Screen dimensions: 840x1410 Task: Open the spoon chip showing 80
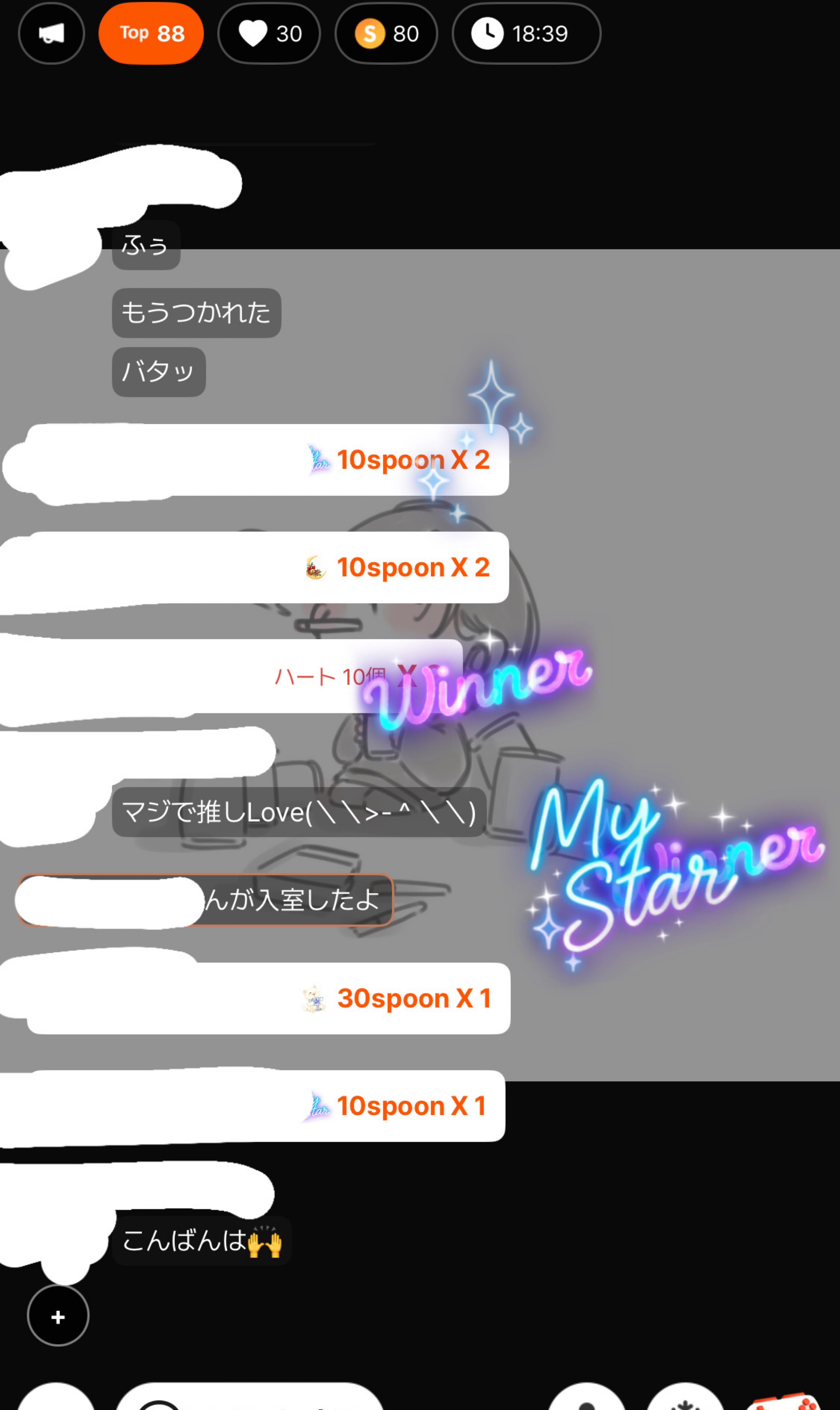[x=386, y=34]
